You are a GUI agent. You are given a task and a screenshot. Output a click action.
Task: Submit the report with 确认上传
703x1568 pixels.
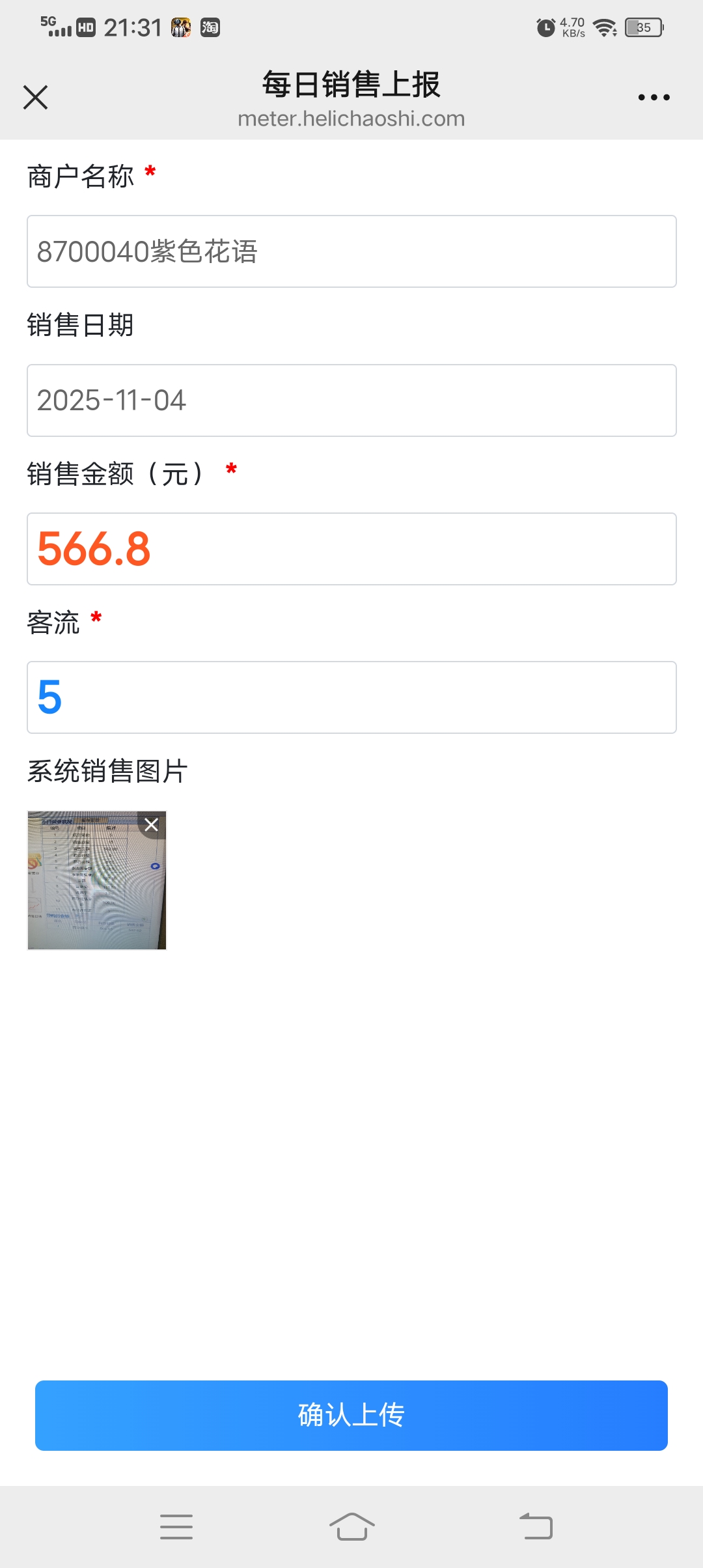coord(351,1416)
